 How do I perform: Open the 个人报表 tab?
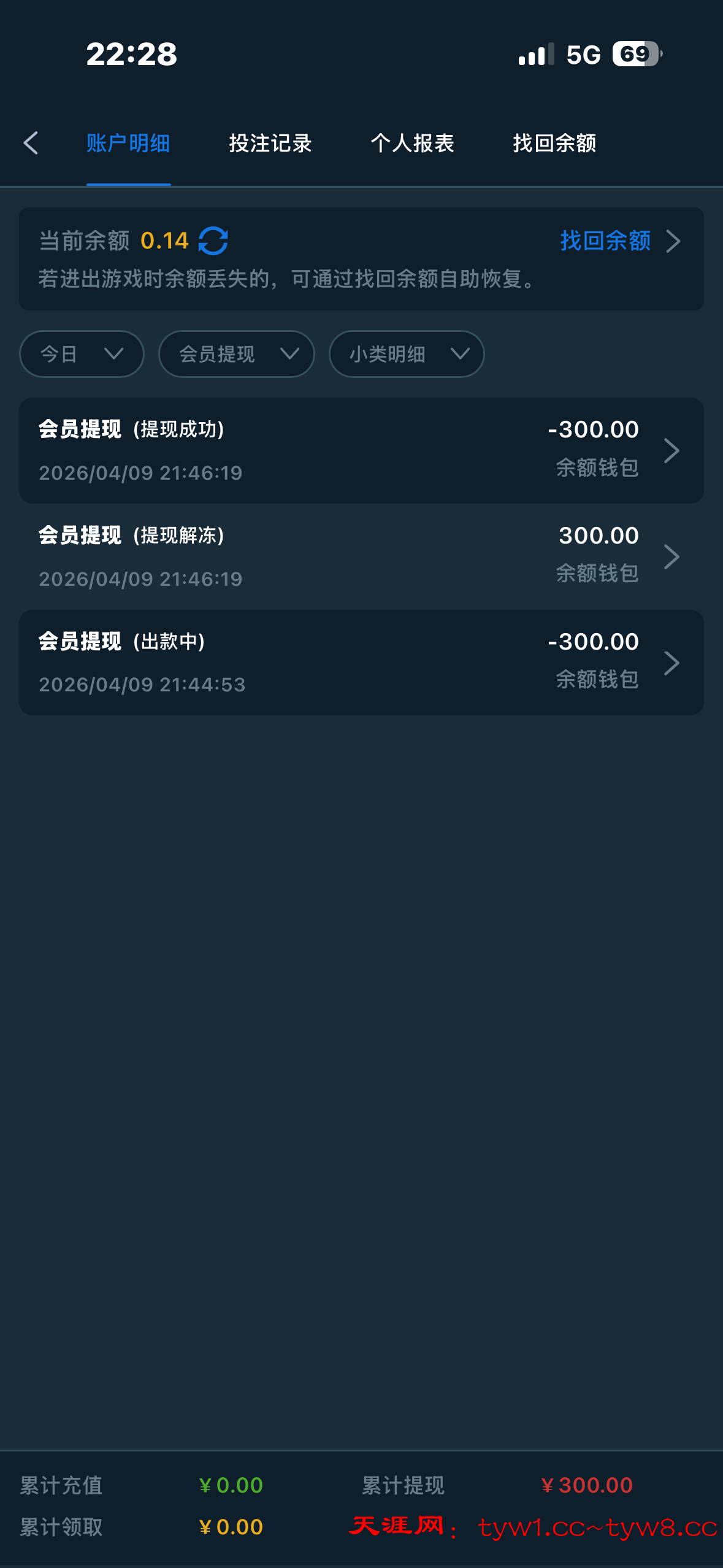412,143
